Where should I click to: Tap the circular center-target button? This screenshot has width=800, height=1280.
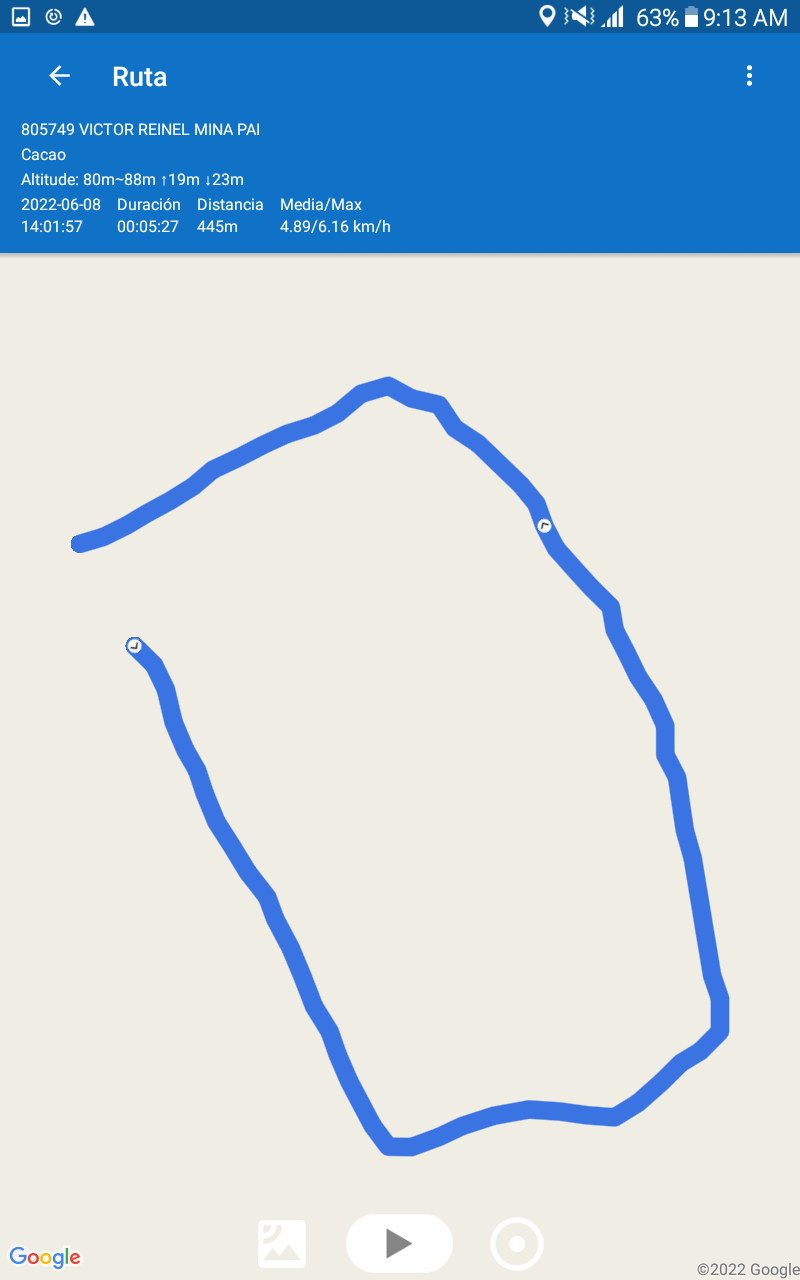pos(517,1244)
